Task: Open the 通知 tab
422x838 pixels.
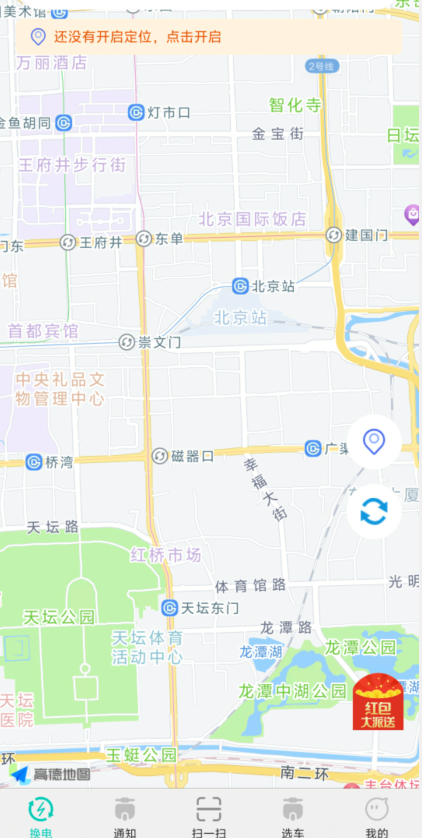Action: pos(125,816)
